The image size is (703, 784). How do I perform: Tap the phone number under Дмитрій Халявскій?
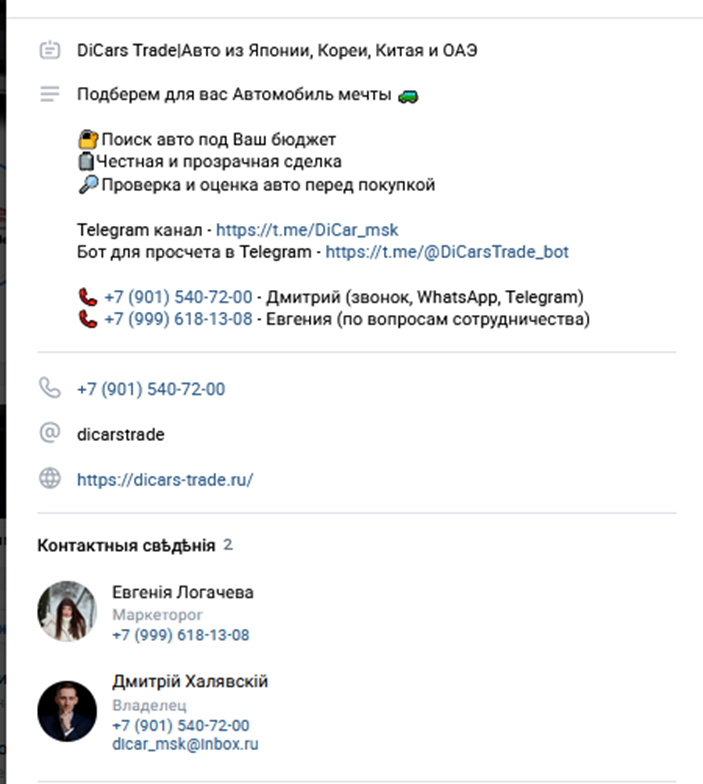(x=180, y=725)
